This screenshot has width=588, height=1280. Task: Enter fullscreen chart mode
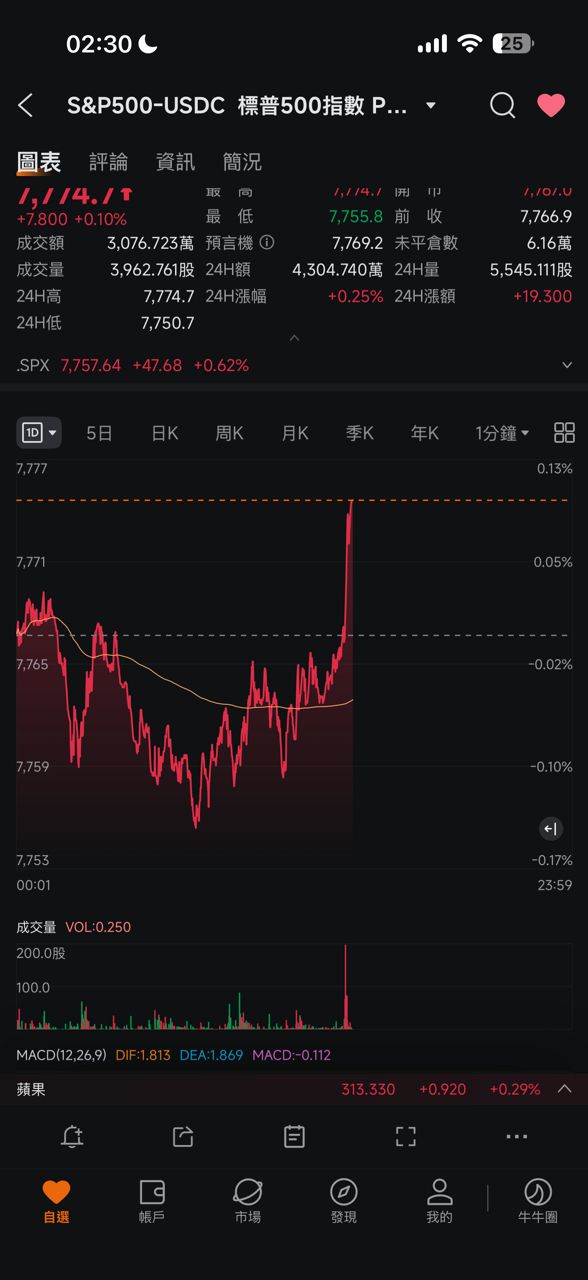coord(405,1136)
